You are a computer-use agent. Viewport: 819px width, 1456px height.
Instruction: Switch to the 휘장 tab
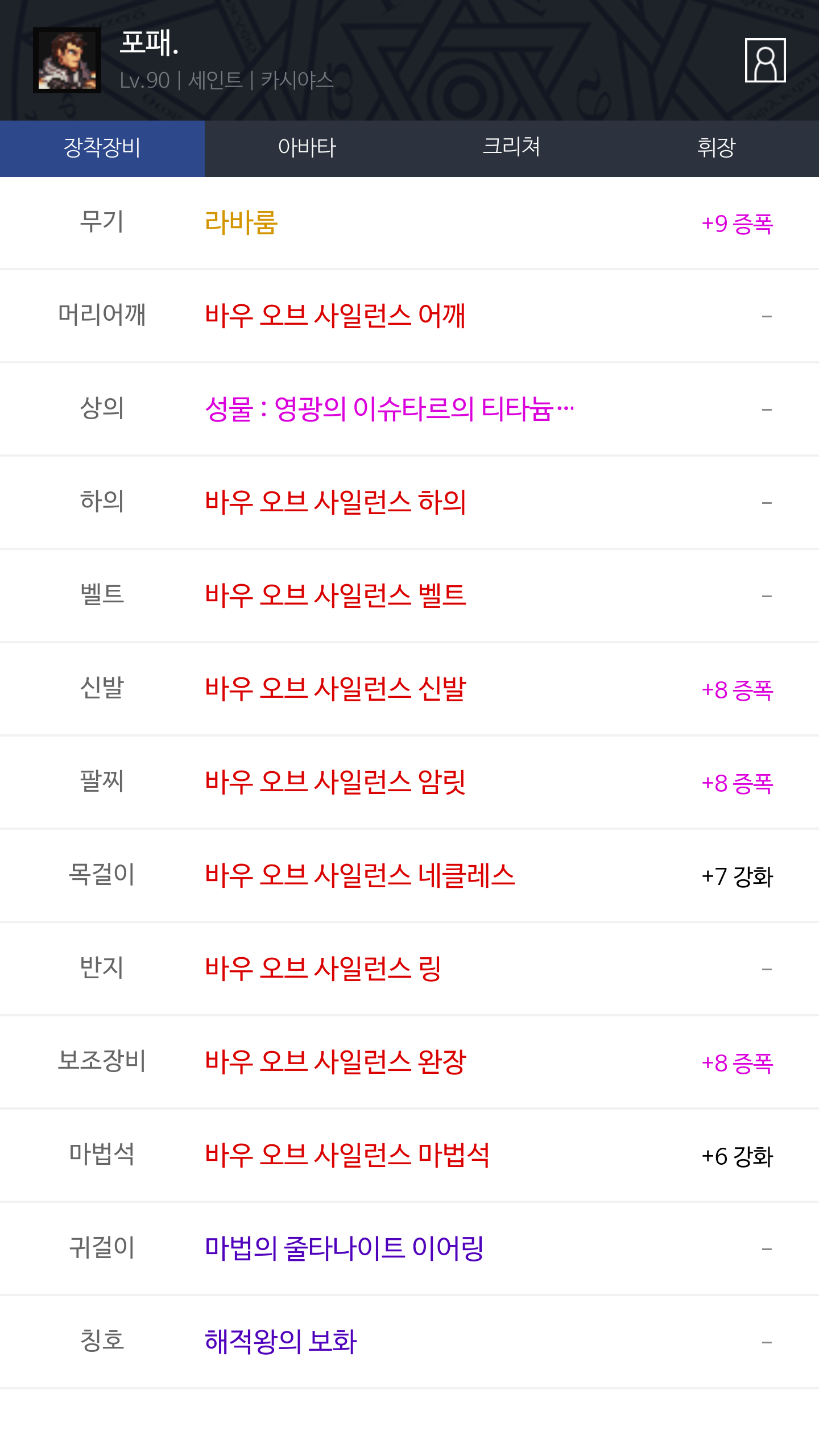pos(717,148)
